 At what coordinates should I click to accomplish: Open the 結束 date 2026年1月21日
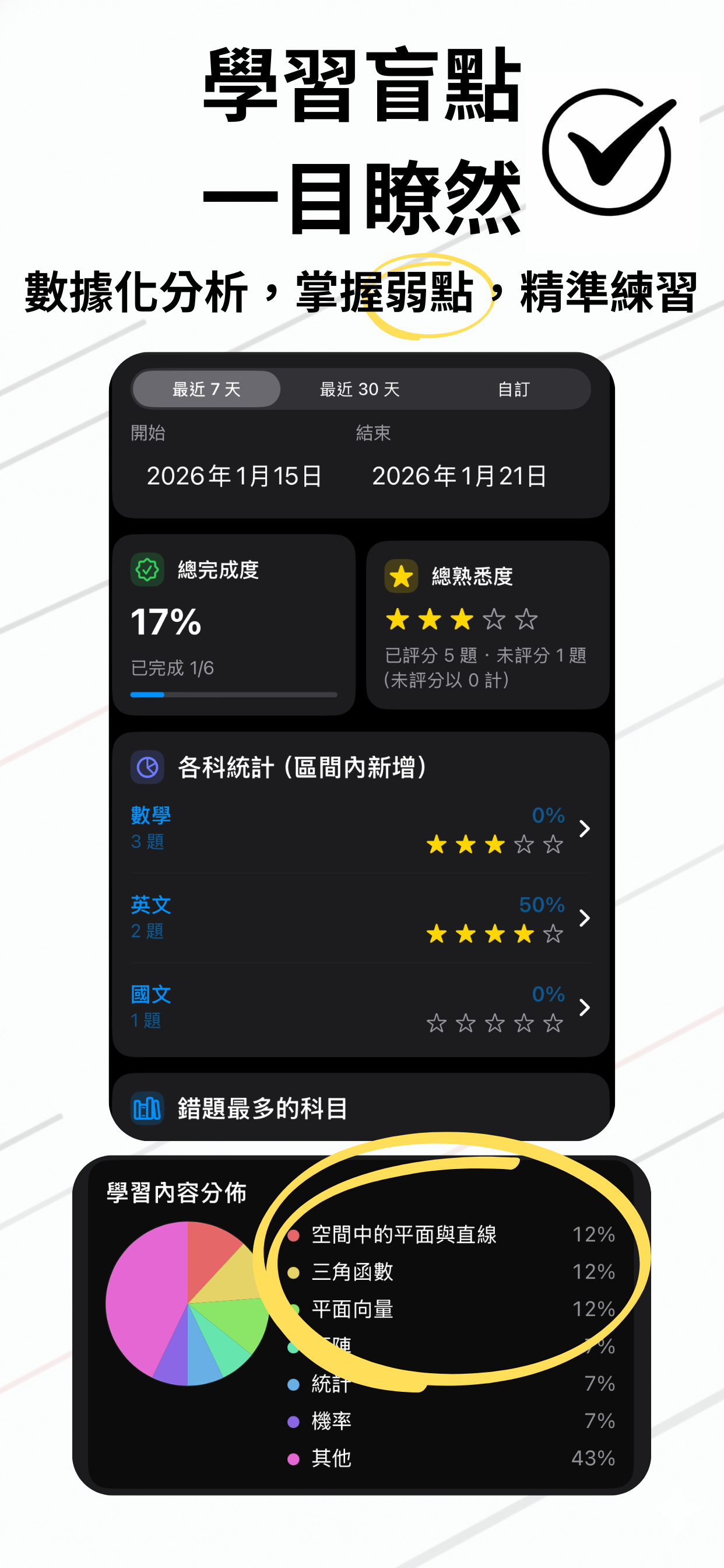459,477
